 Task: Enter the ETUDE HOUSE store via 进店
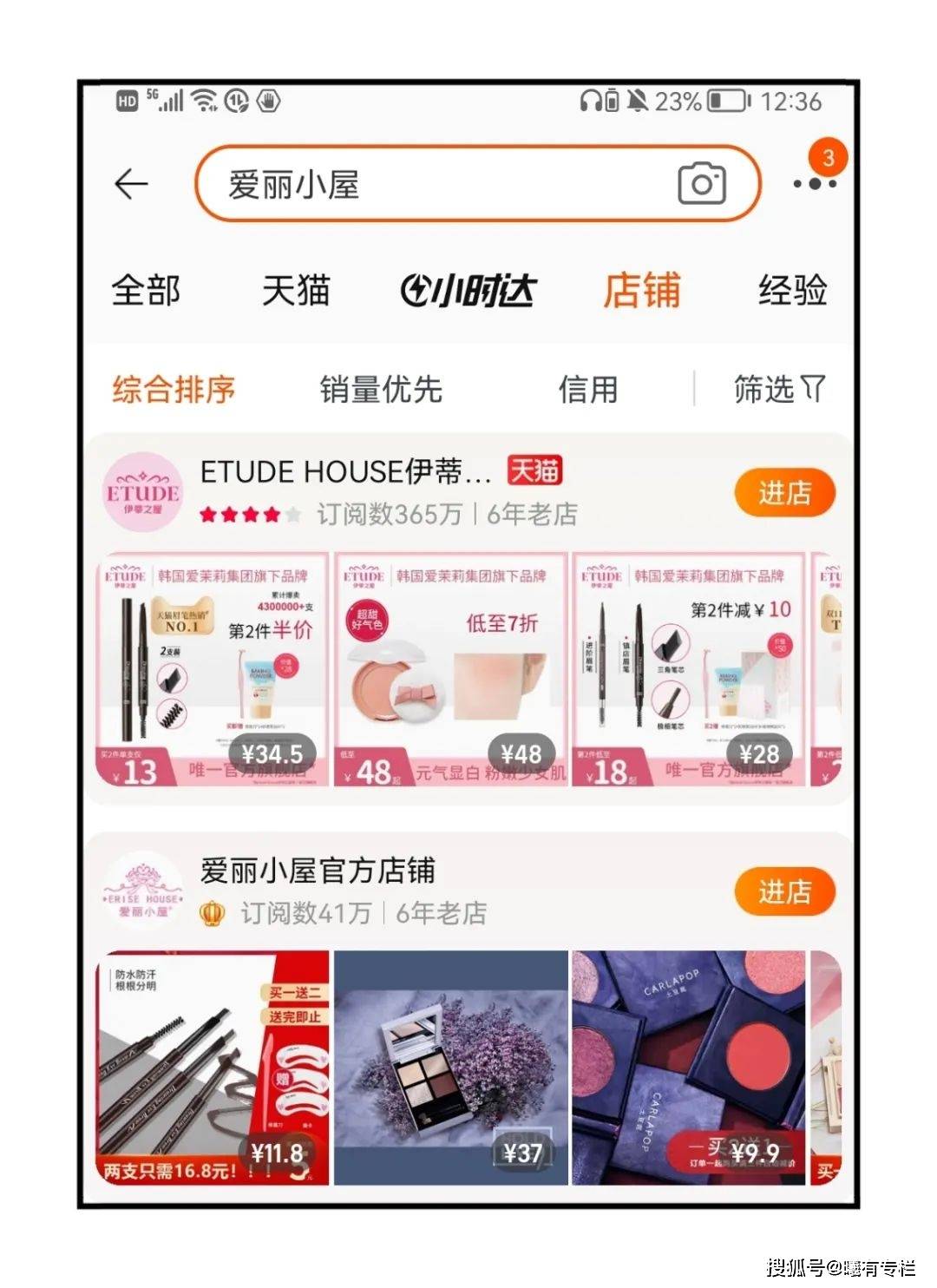(x=784, y=493)
